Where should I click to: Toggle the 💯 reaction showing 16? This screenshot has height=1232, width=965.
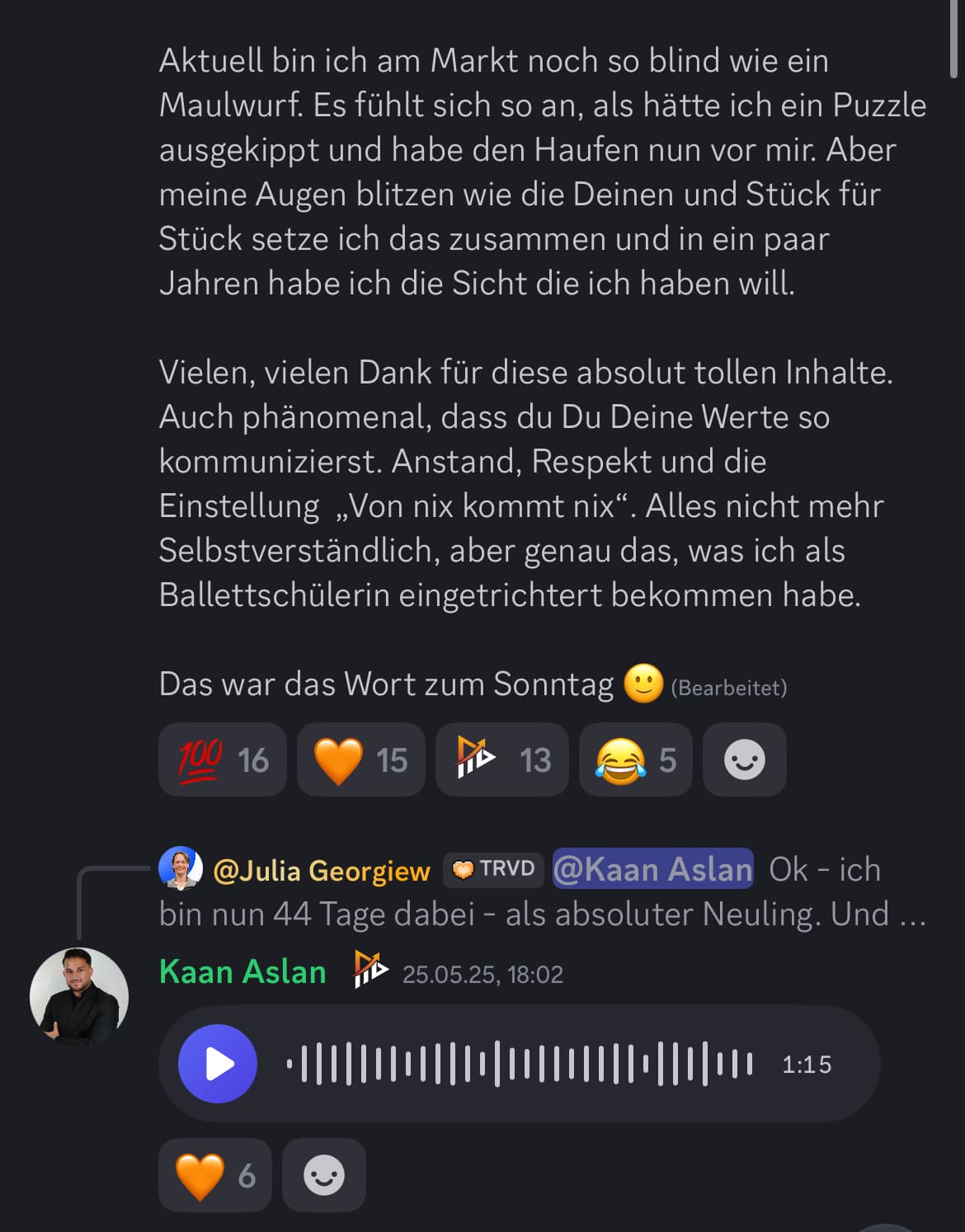(x=221, y=759)
